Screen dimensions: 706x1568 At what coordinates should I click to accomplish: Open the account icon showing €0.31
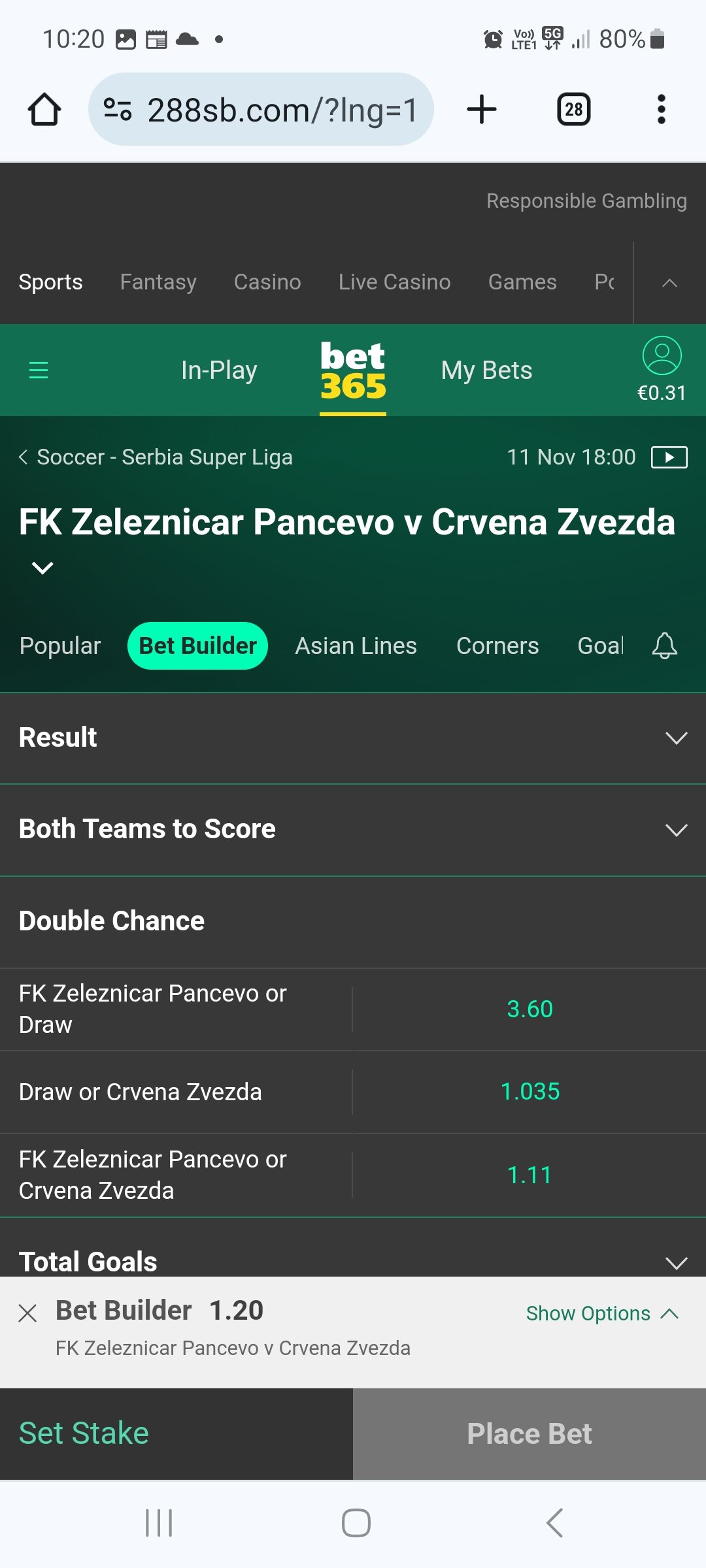(x=662, y=369)
